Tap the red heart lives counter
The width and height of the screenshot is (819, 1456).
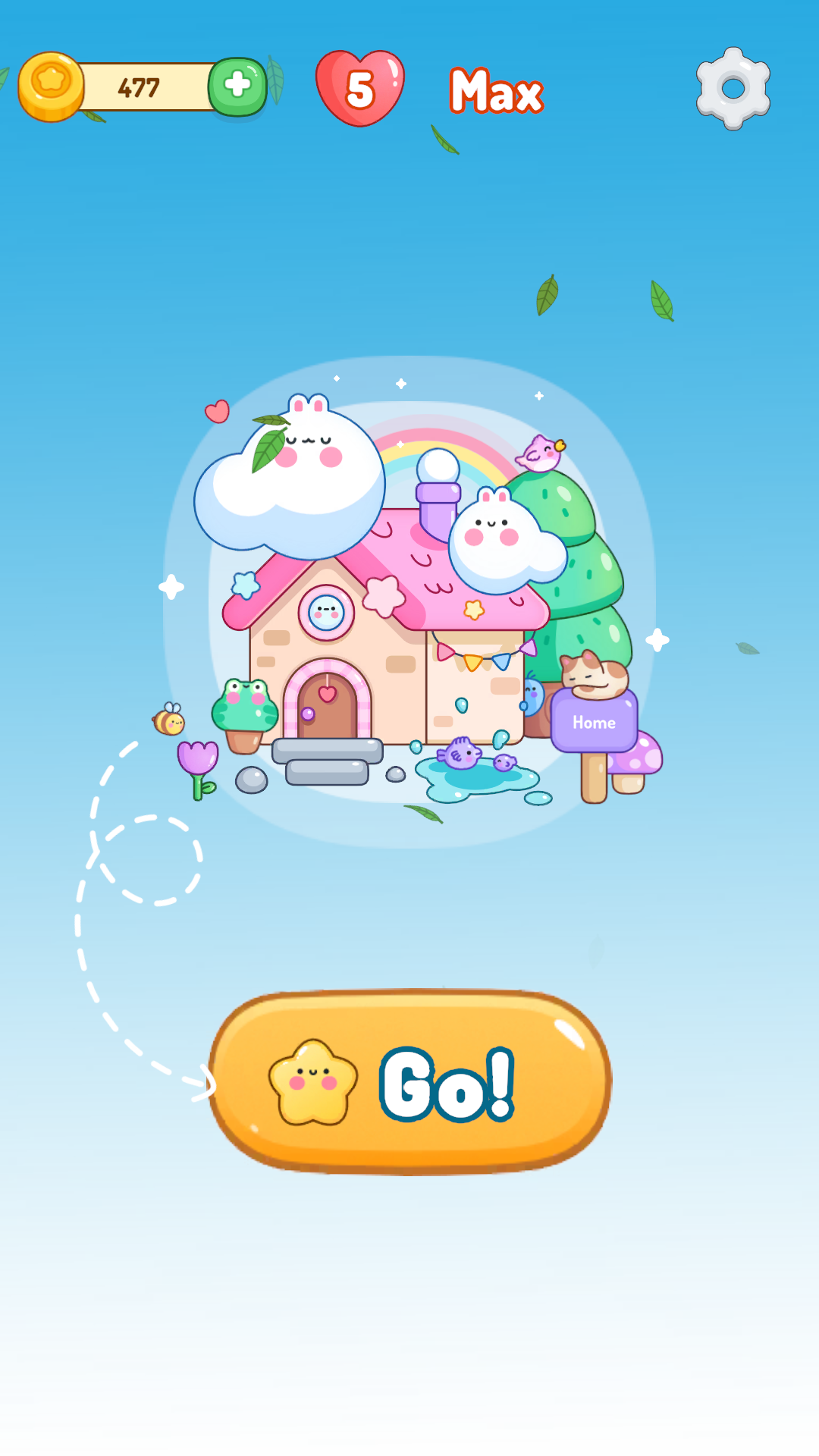click(x=360, y=88)
